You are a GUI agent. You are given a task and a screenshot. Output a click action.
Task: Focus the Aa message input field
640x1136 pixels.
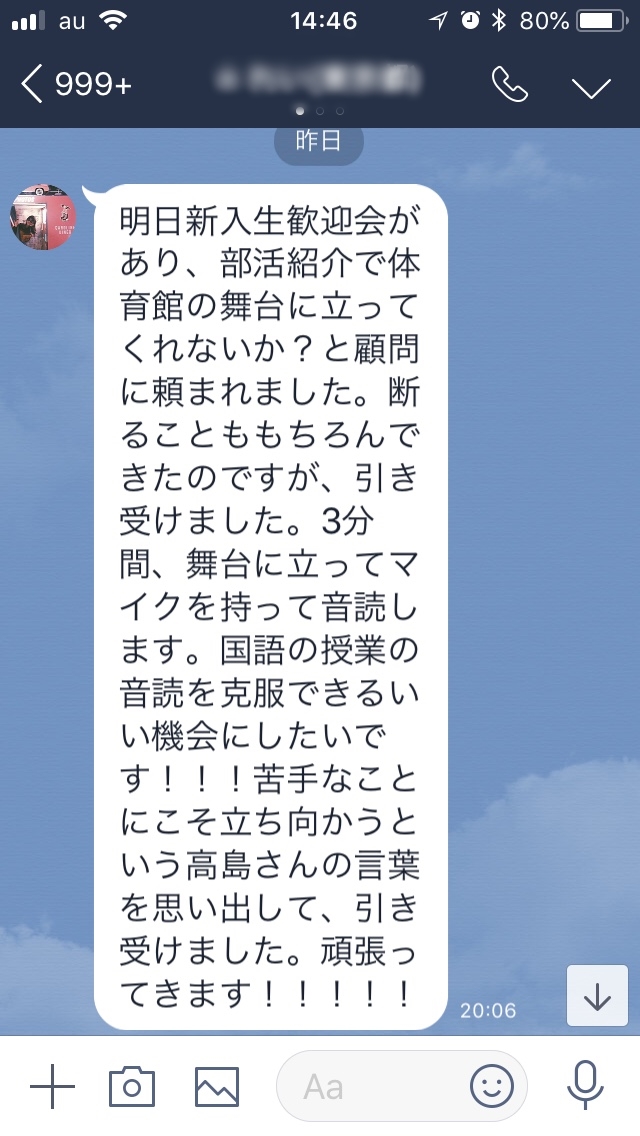[x=370, y=1087]
